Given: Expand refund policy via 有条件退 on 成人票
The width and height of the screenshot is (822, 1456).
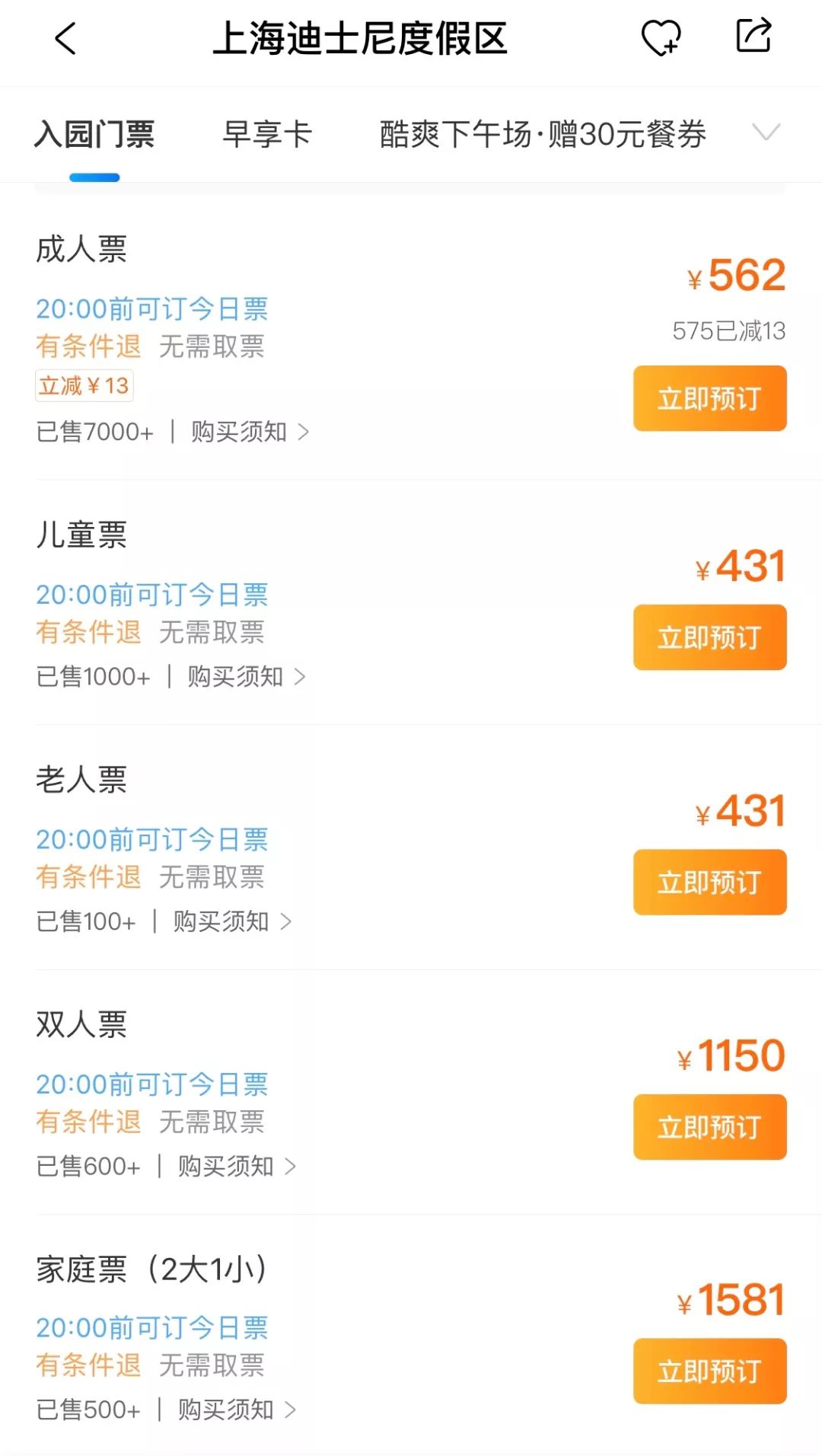Looking at the screenshot, I should click(x=88, y=347).
